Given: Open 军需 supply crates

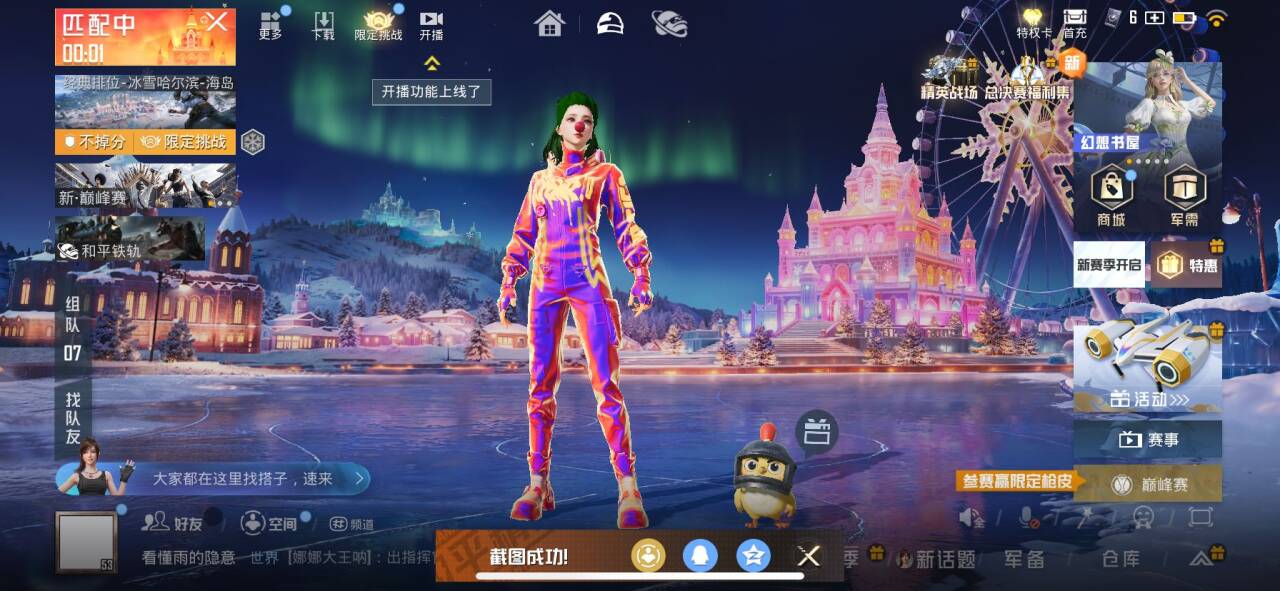Looking at the screenshot, I should point(1184,195).
